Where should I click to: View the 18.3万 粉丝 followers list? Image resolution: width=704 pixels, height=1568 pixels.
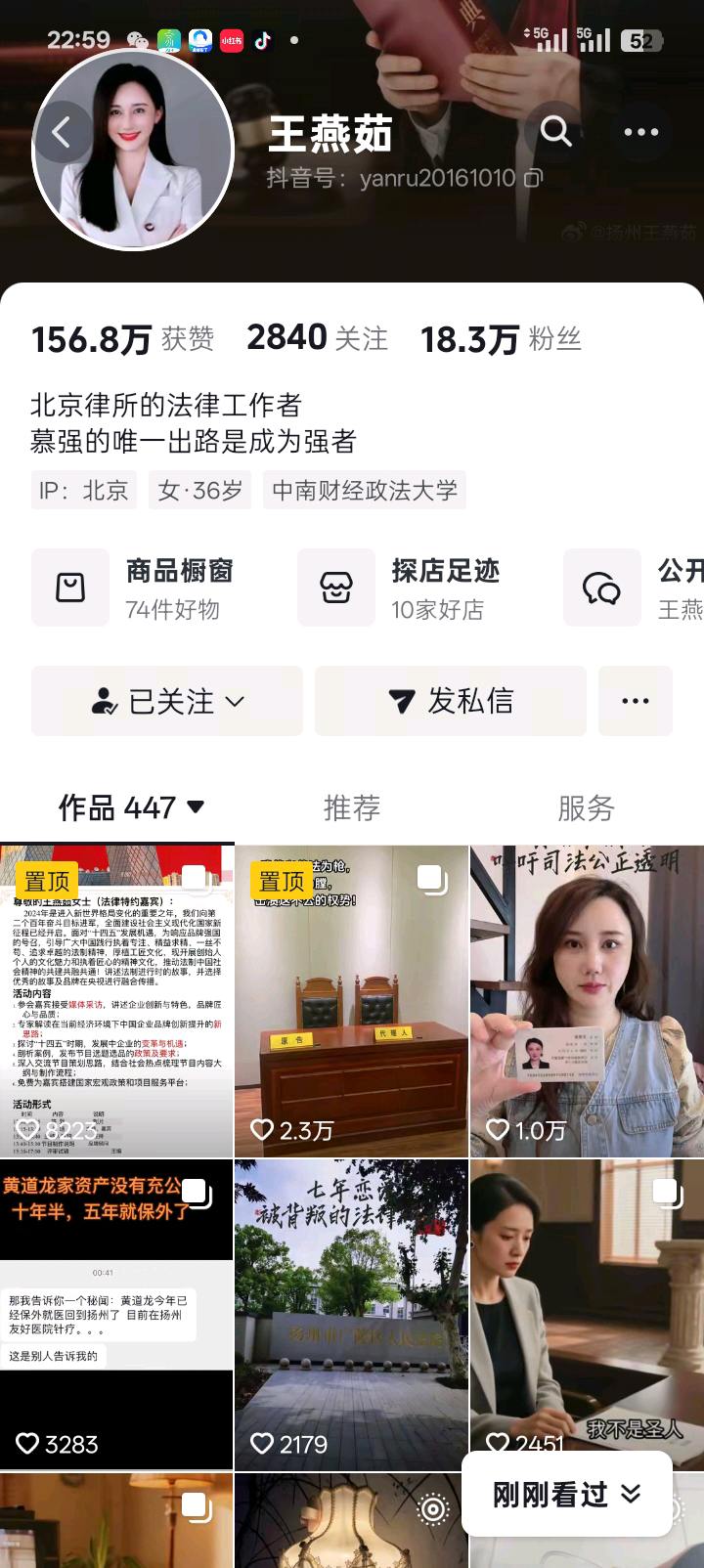(x=501, y=338)
